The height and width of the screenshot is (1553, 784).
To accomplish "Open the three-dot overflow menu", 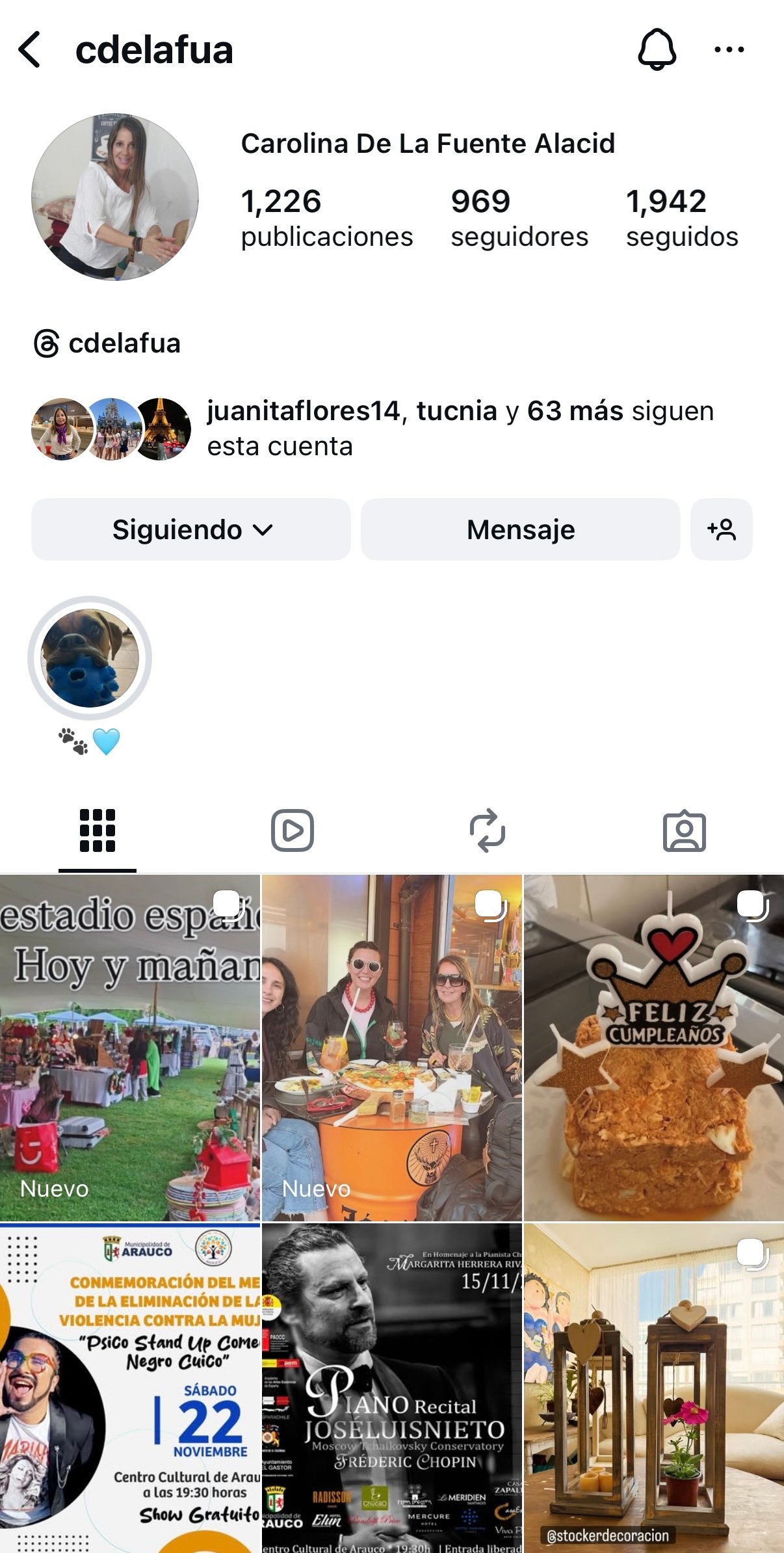I will click(x=729, y=49).
